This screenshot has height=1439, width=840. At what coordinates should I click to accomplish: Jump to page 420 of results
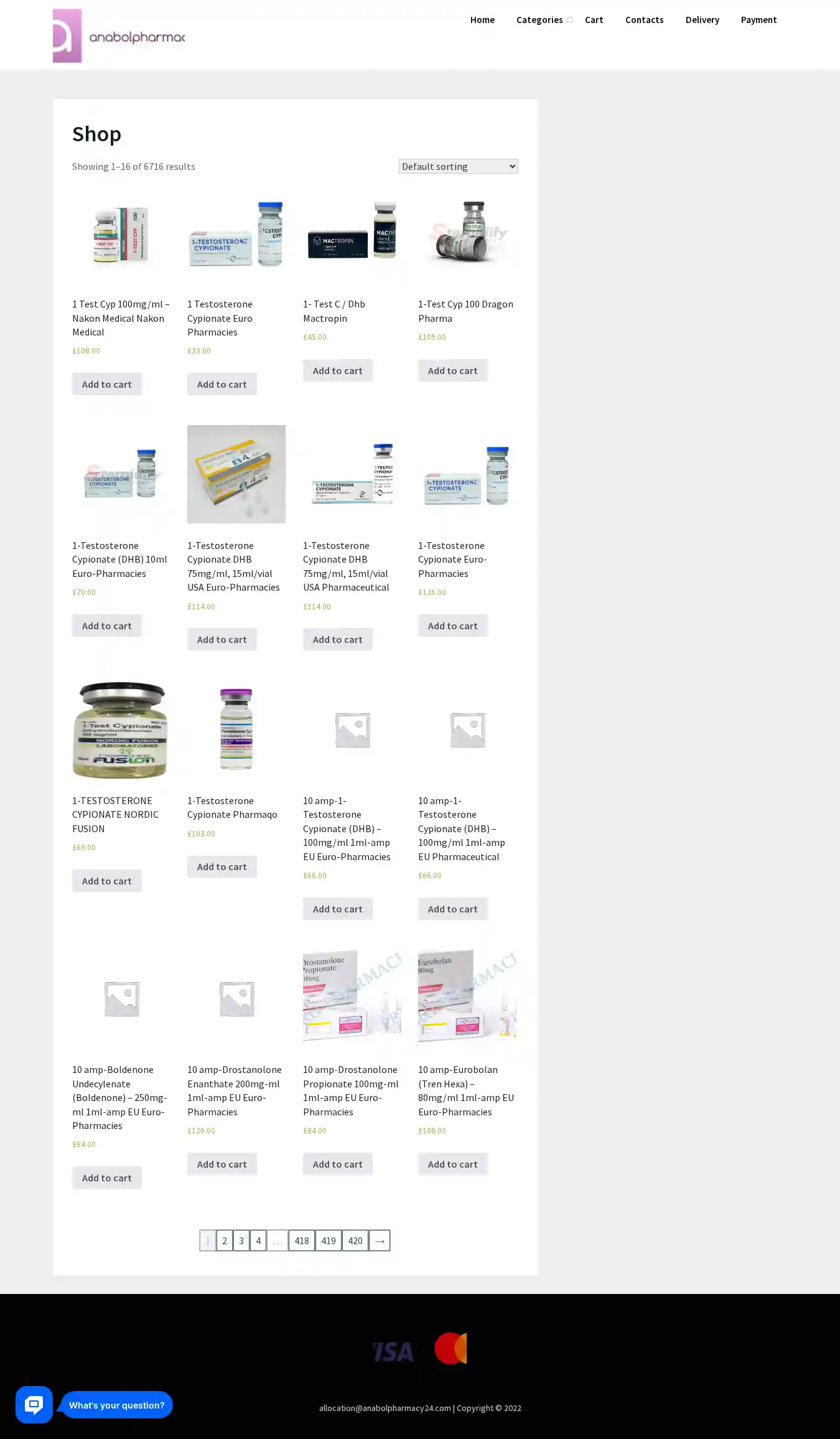point(355,1240)
